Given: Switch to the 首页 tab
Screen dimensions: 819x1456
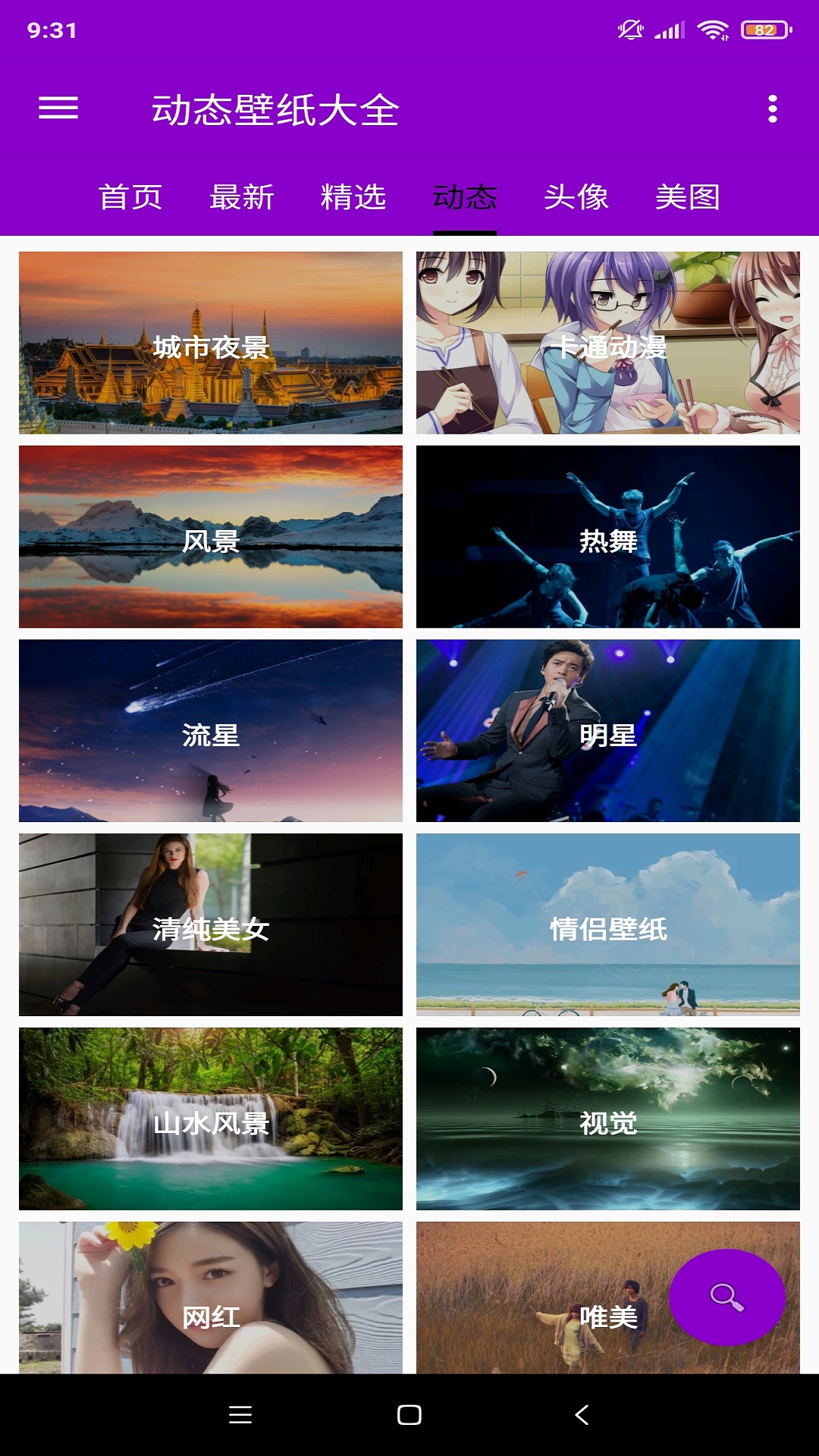Looking at the screenshot, I should pos(130,196).
